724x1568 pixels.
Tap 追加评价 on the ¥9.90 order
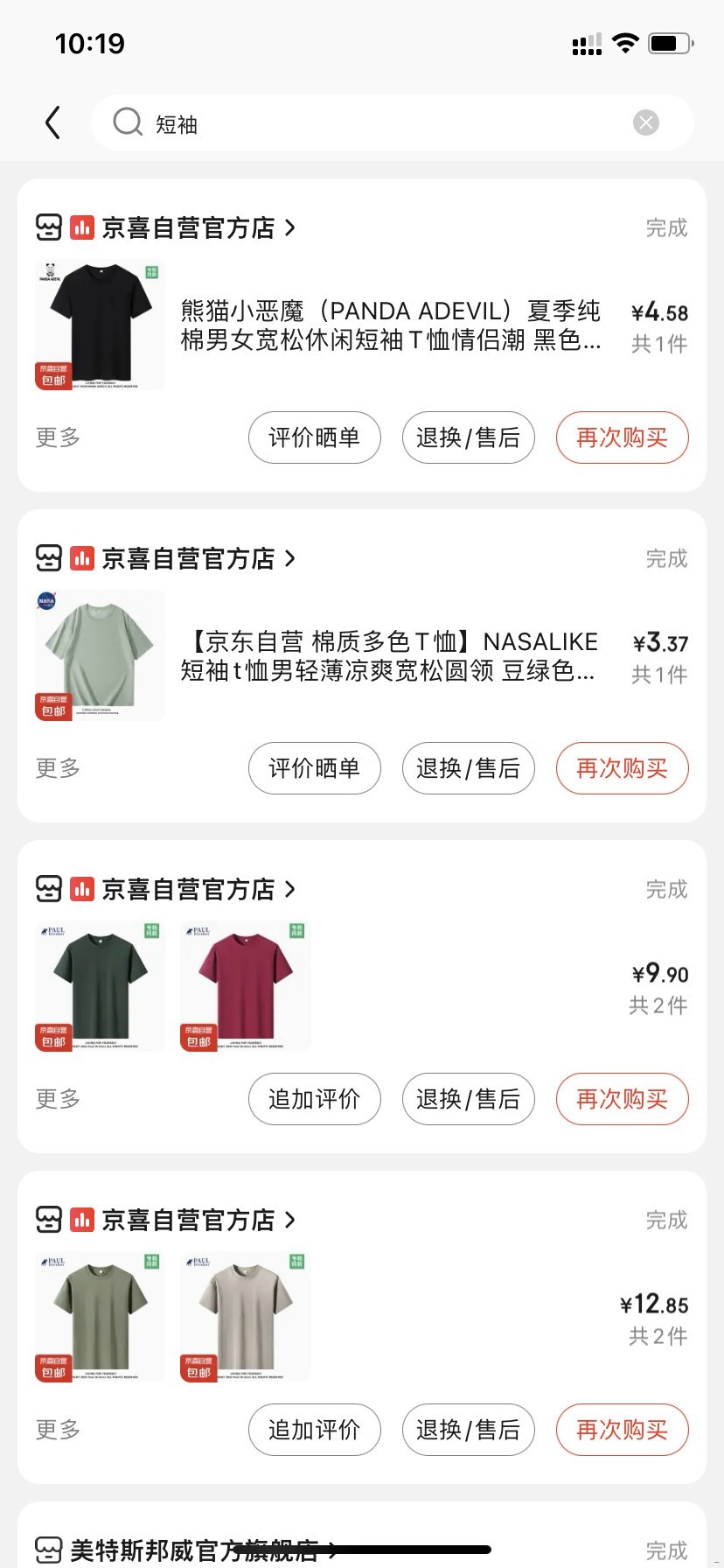[x=314, y=1099]
